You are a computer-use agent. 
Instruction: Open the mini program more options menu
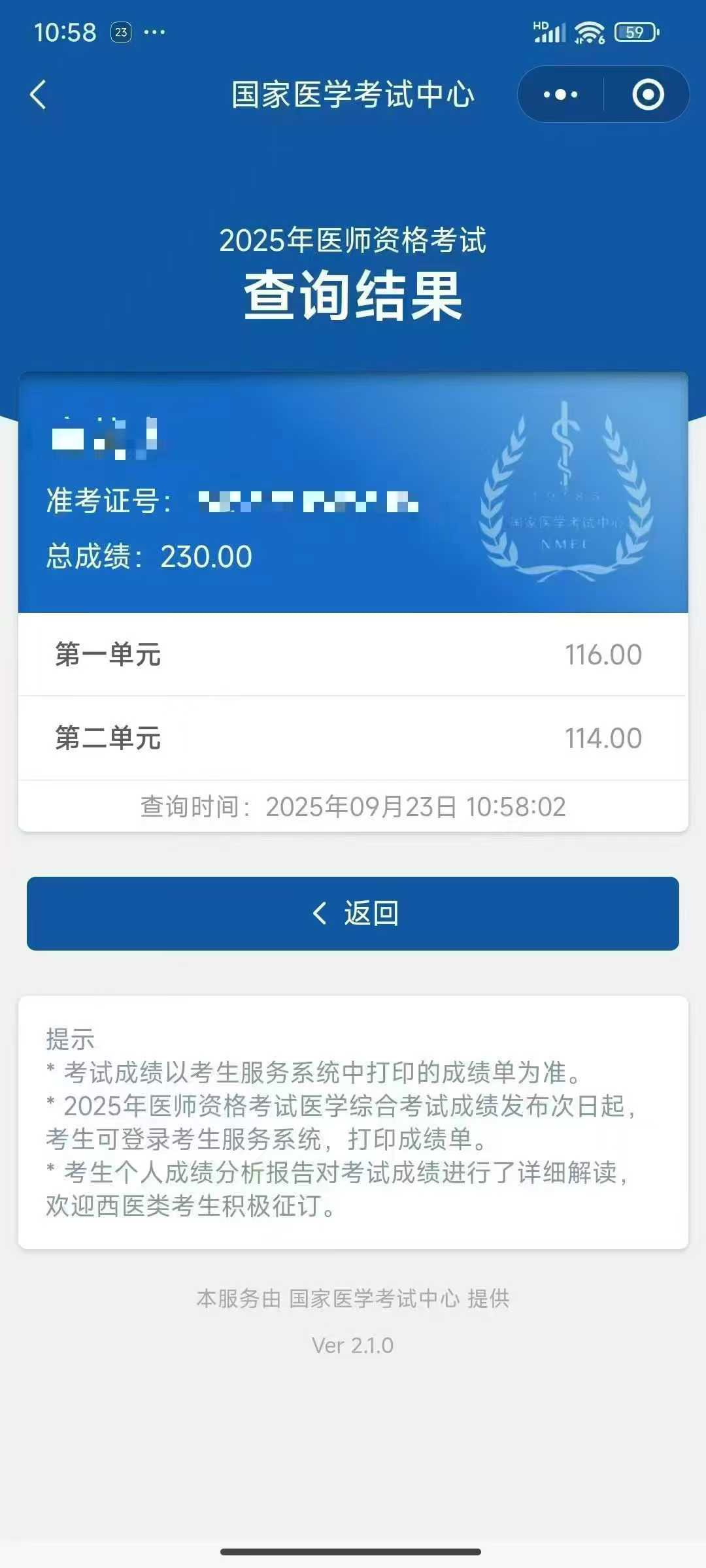click(x=561, y=95)
